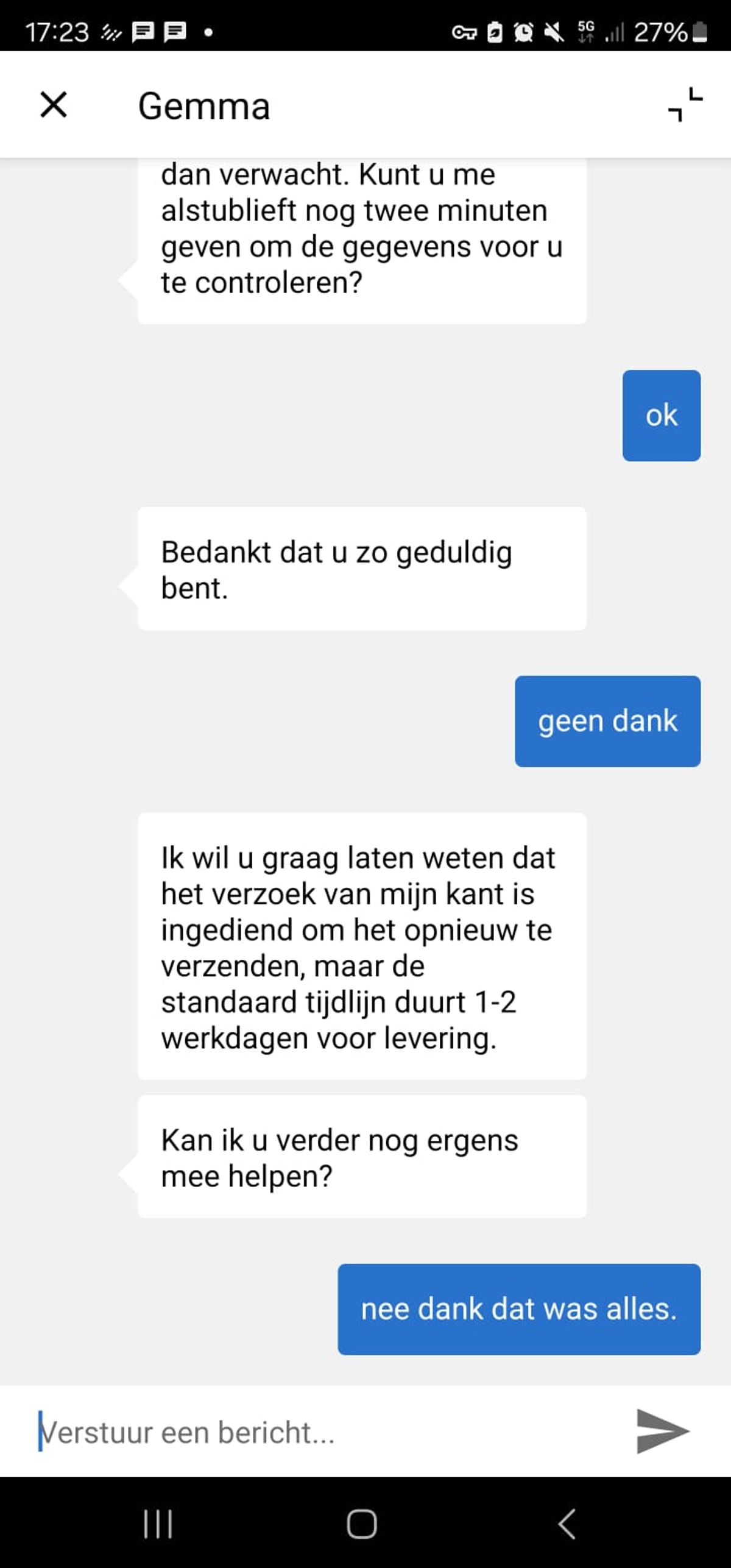Go back using the system back button
The width and height of the screenshot is (731, 1568).
[567, 1524]
